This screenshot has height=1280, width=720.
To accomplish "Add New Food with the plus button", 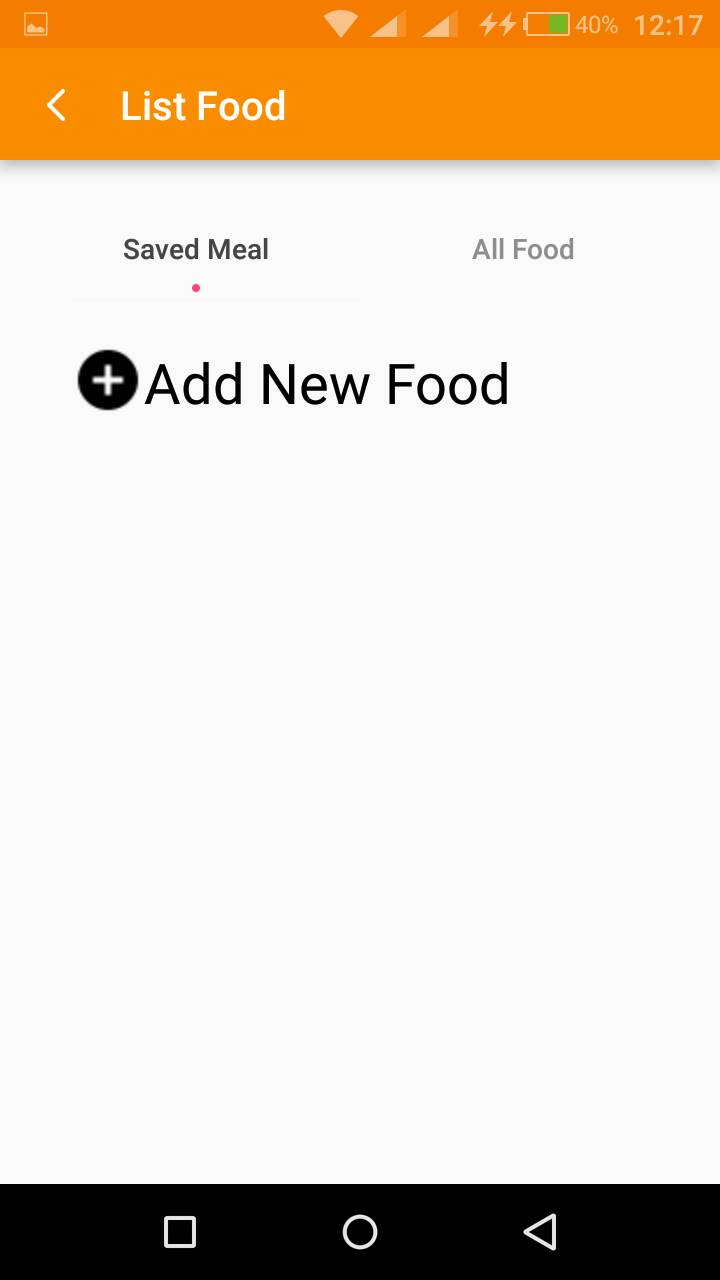I will click(108, 381).
